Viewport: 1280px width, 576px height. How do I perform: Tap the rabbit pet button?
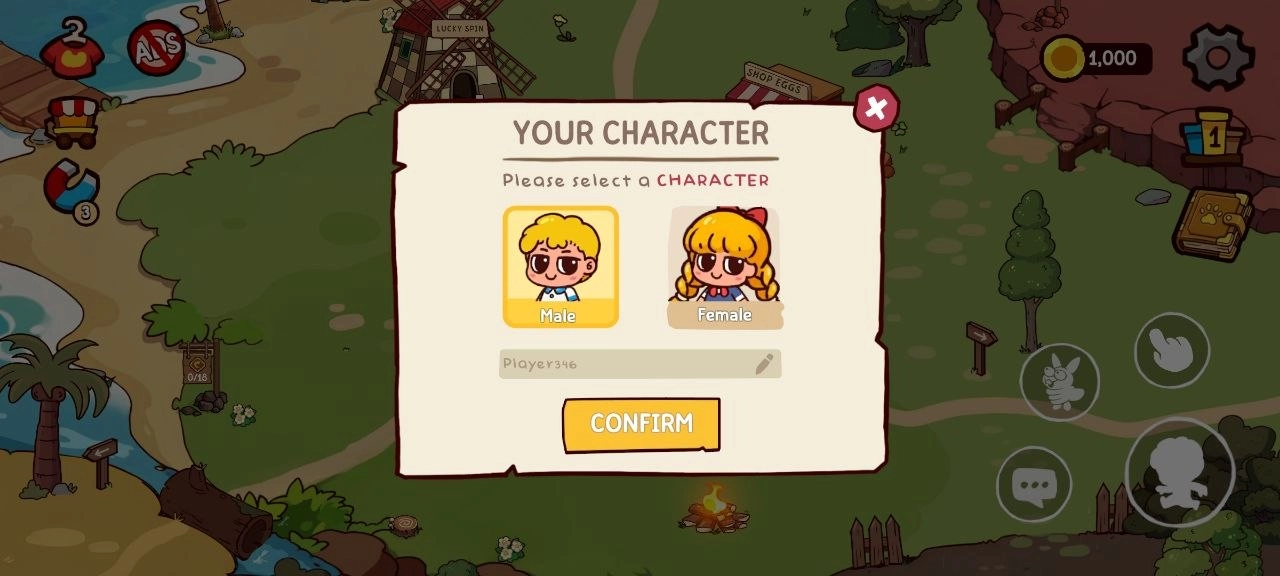(1059, 382)
